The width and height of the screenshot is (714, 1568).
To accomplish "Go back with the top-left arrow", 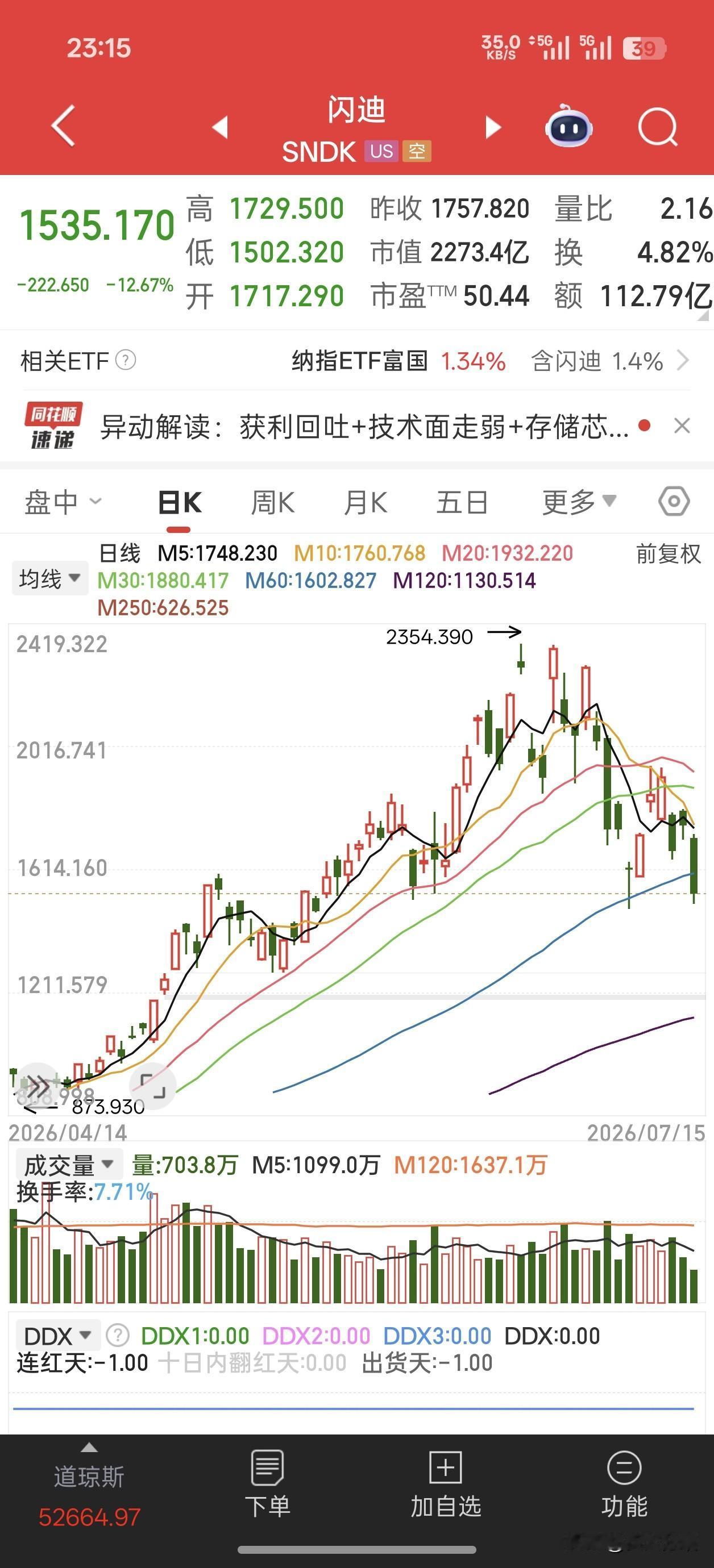I will tap(63, 126).
